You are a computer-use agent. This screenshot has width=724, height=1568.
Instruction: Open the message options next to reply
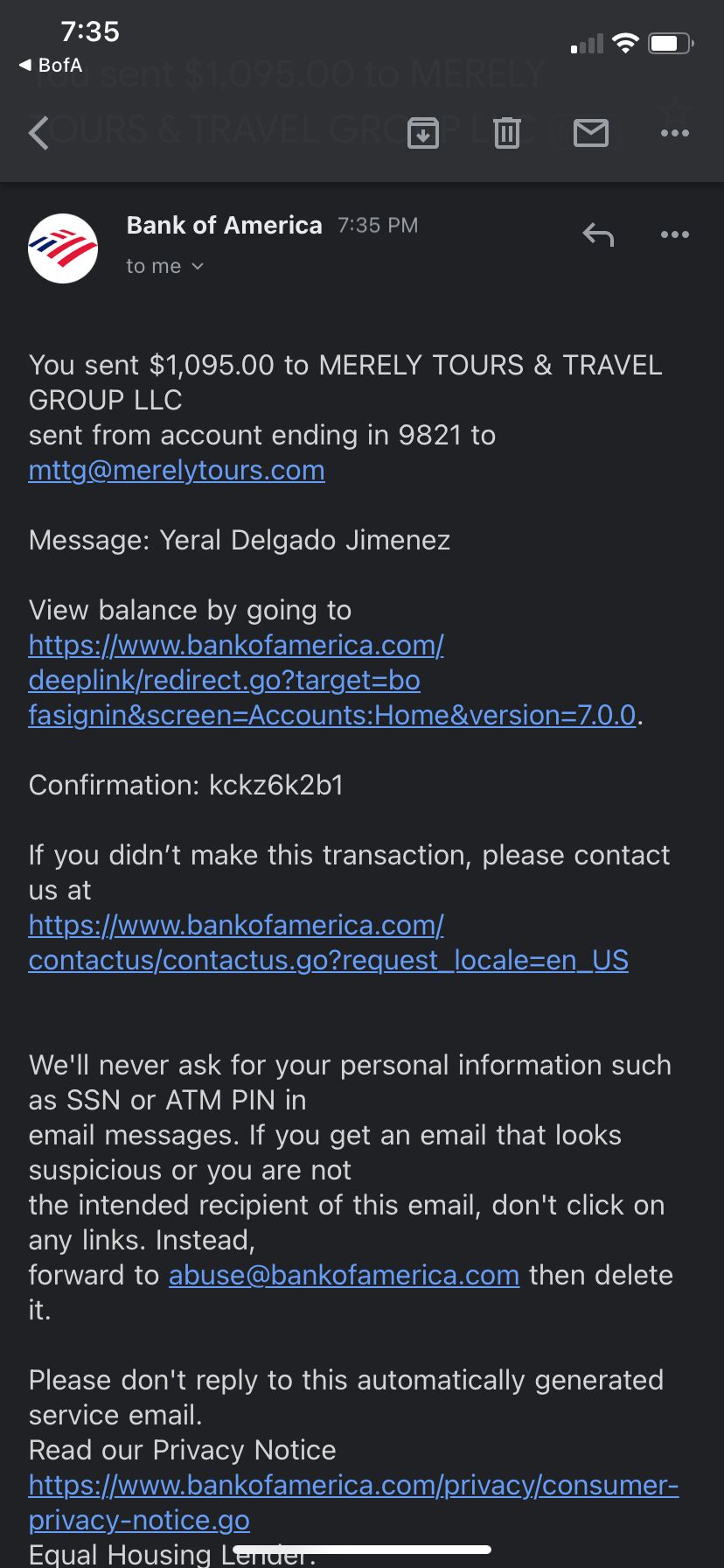click(675, 234)
